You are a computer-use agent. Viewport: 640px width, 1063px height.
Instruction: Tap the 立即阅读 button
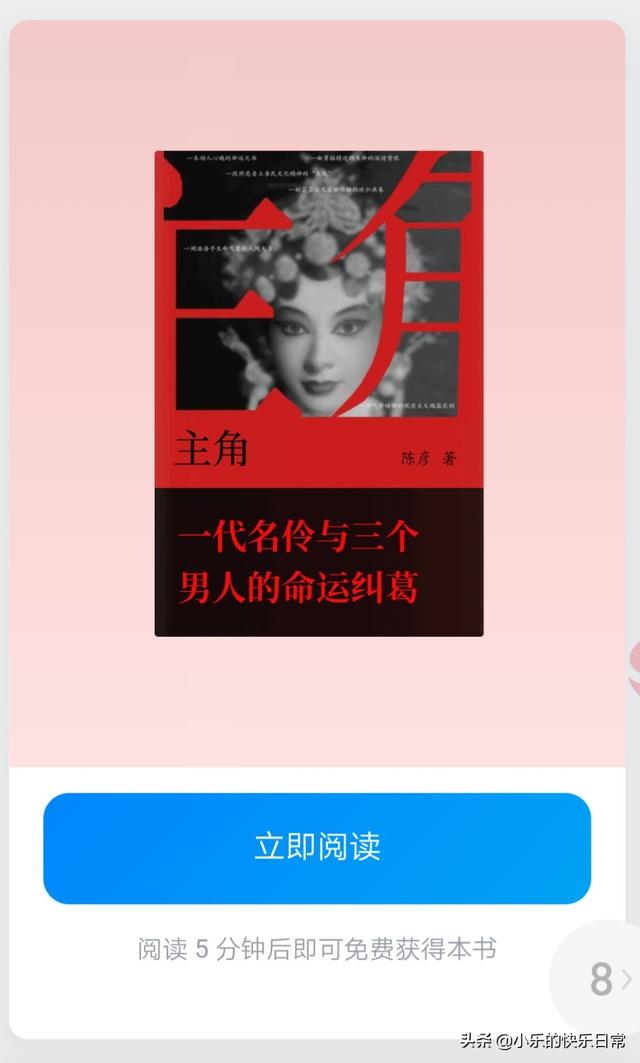click(317, 848)
